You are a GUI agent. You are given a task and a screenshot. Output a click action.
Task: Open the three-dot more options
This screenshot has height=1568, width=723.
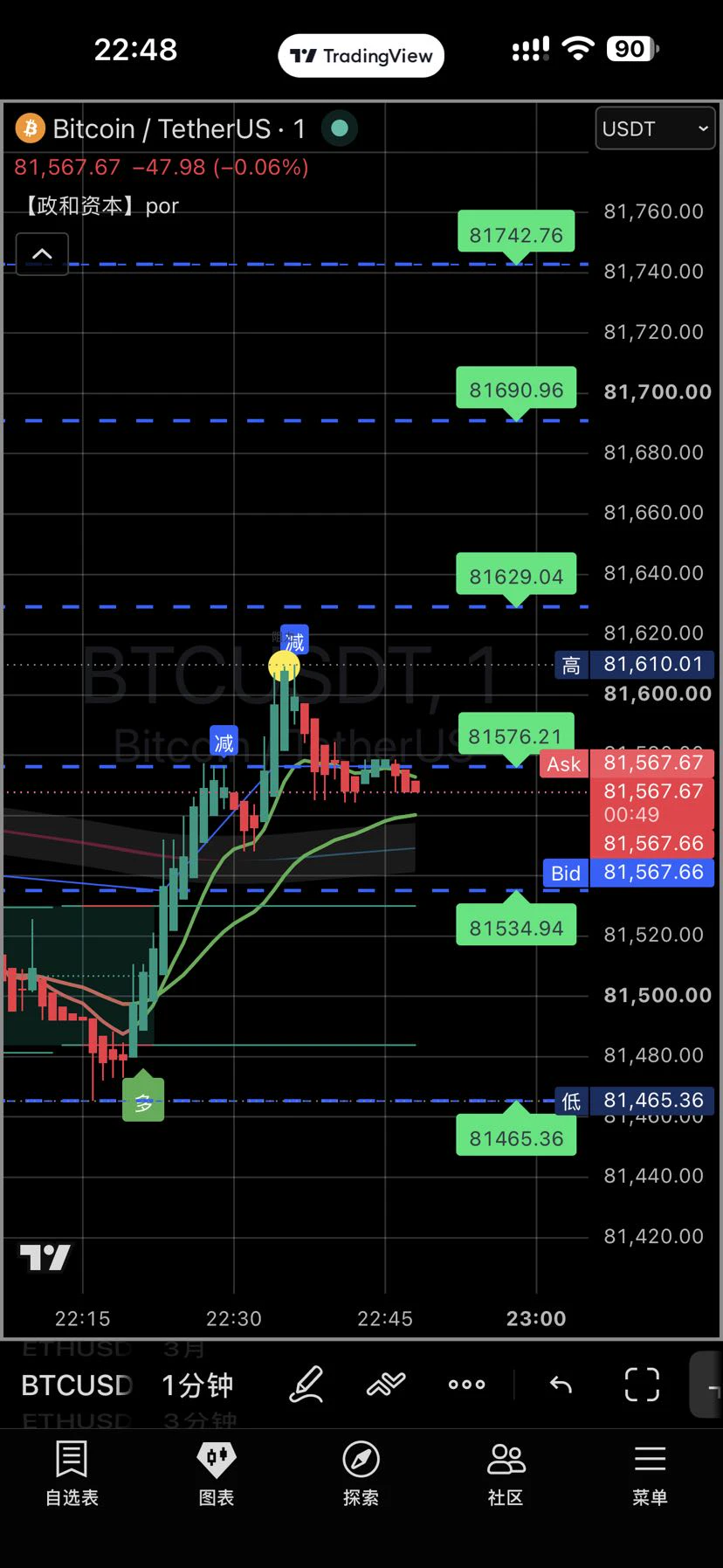pyautogui.click(x=466, y=1385)
